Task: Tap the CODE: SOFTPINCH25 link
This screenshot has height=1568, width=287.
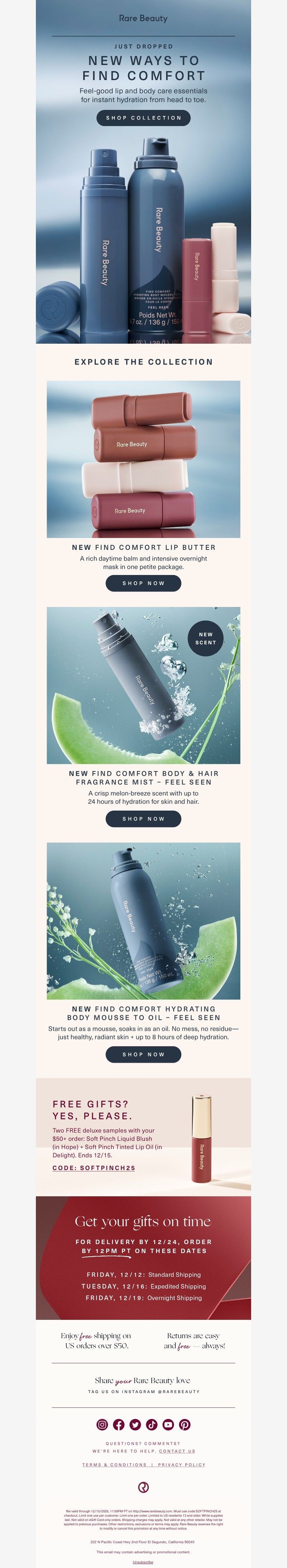Action: click(x=94, y=1168)
